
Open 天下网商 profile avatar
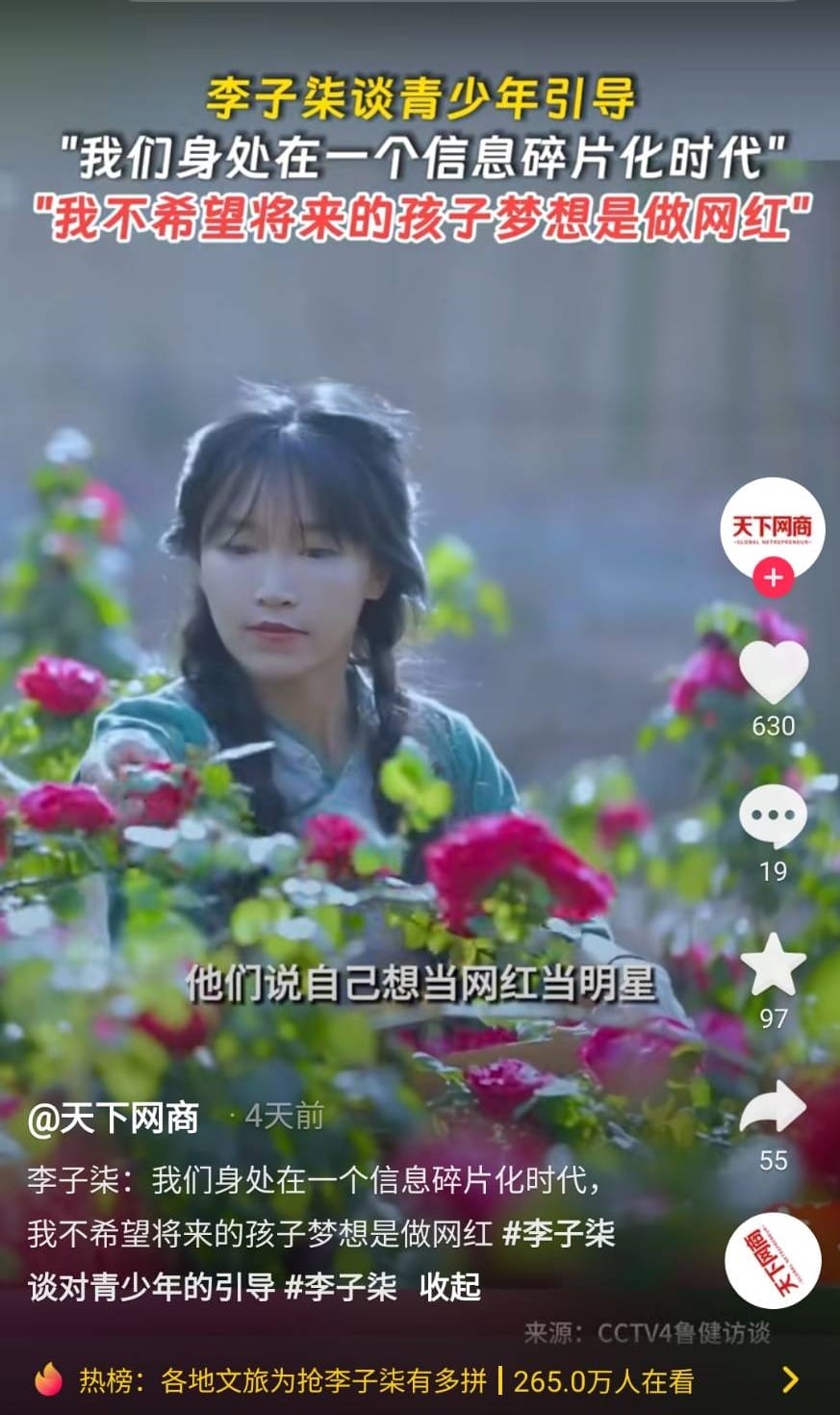(x=772, y=527)
